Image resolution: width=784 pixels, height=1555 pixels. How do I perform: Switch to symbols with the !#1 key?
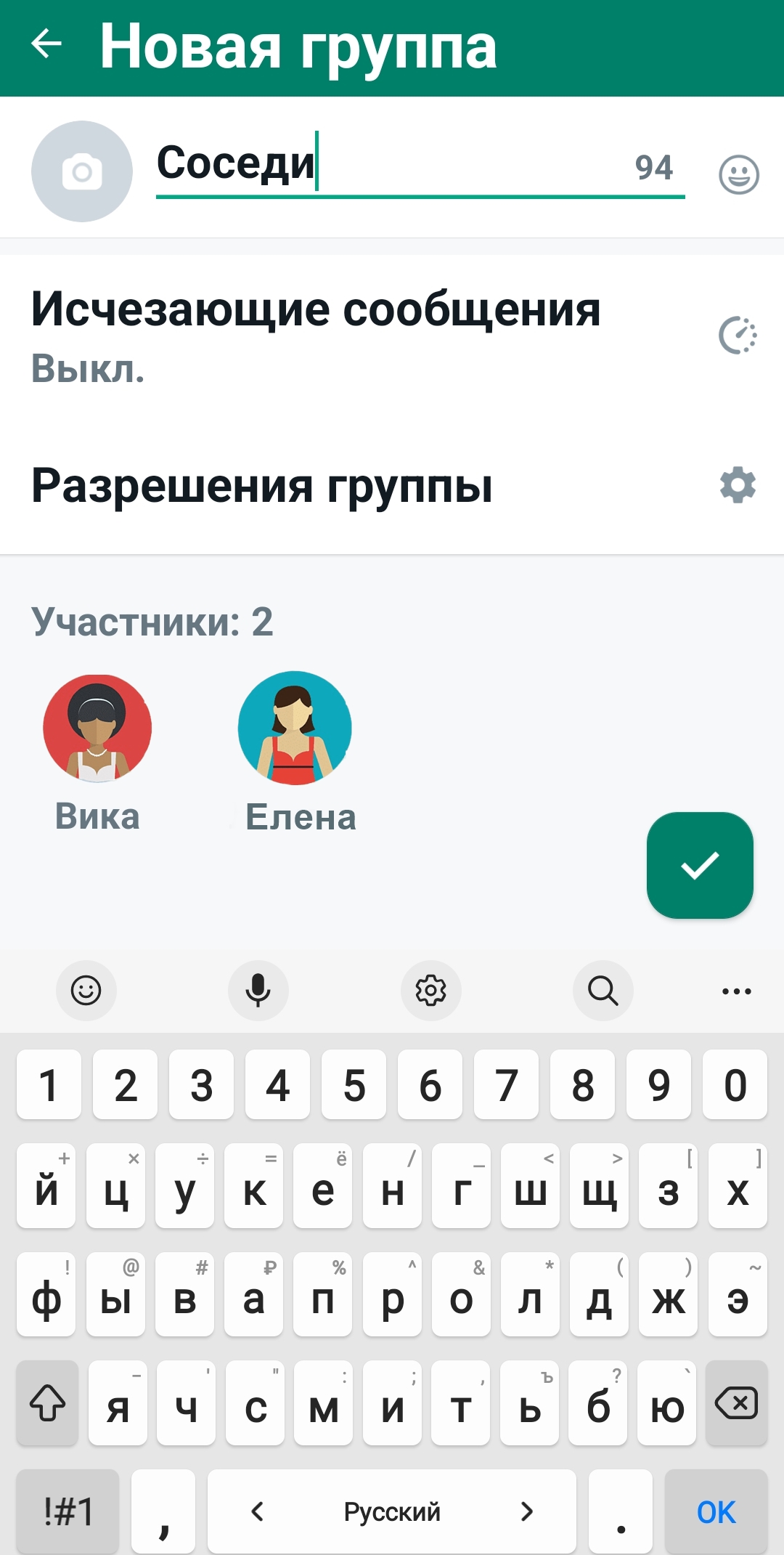[x=68, y=1512]
